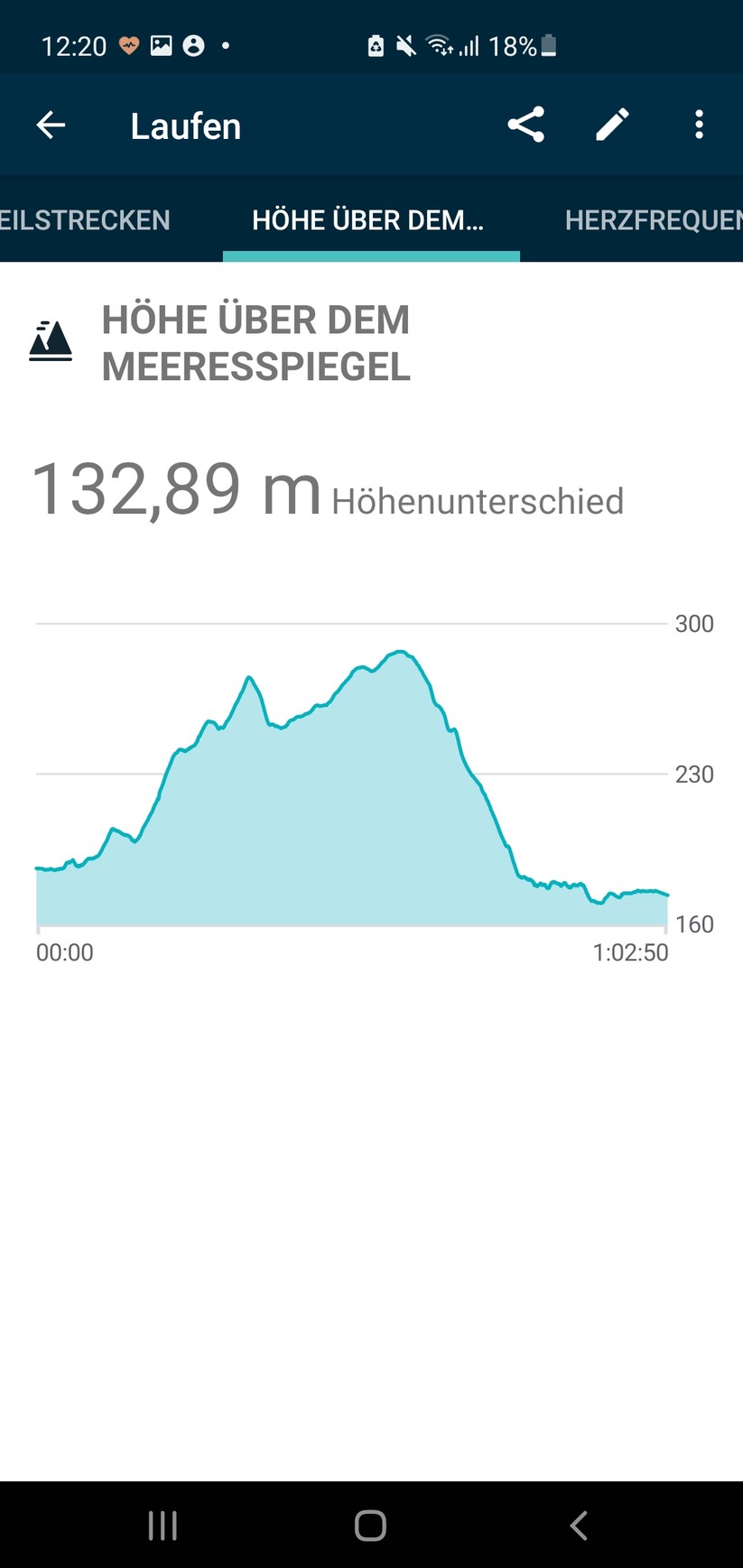Open the three-dot overflow menu
The image size is (743, 1568).
point(699,125)
